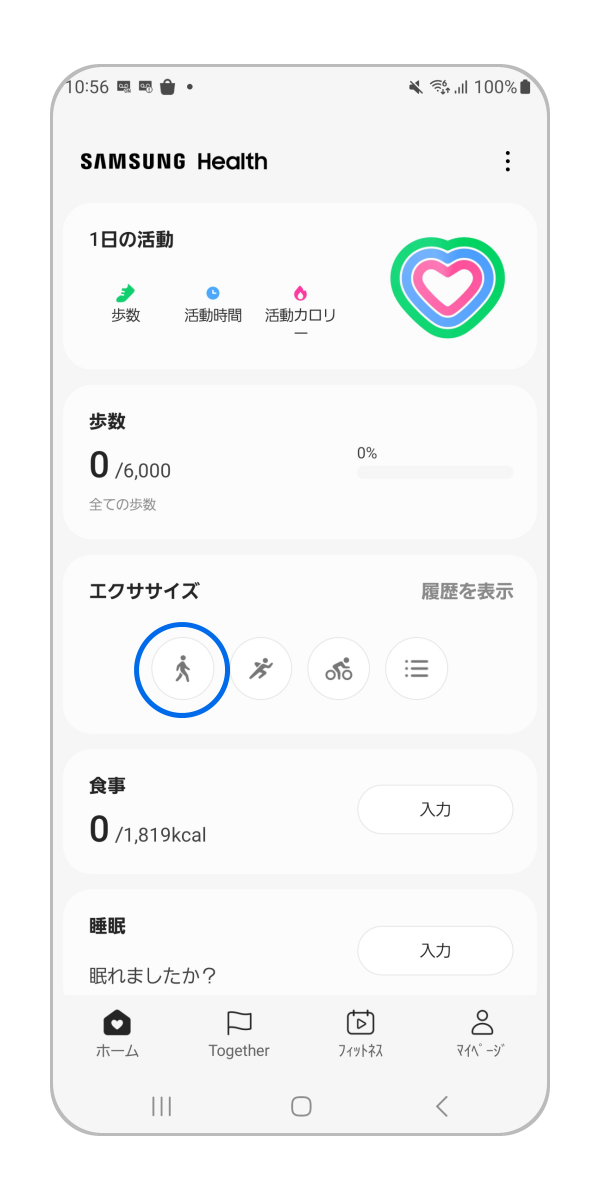Viewport: 600px width, 1200px height.
Task: Start a running exercise
Action: pyautogui.click(x=261, y=669)
